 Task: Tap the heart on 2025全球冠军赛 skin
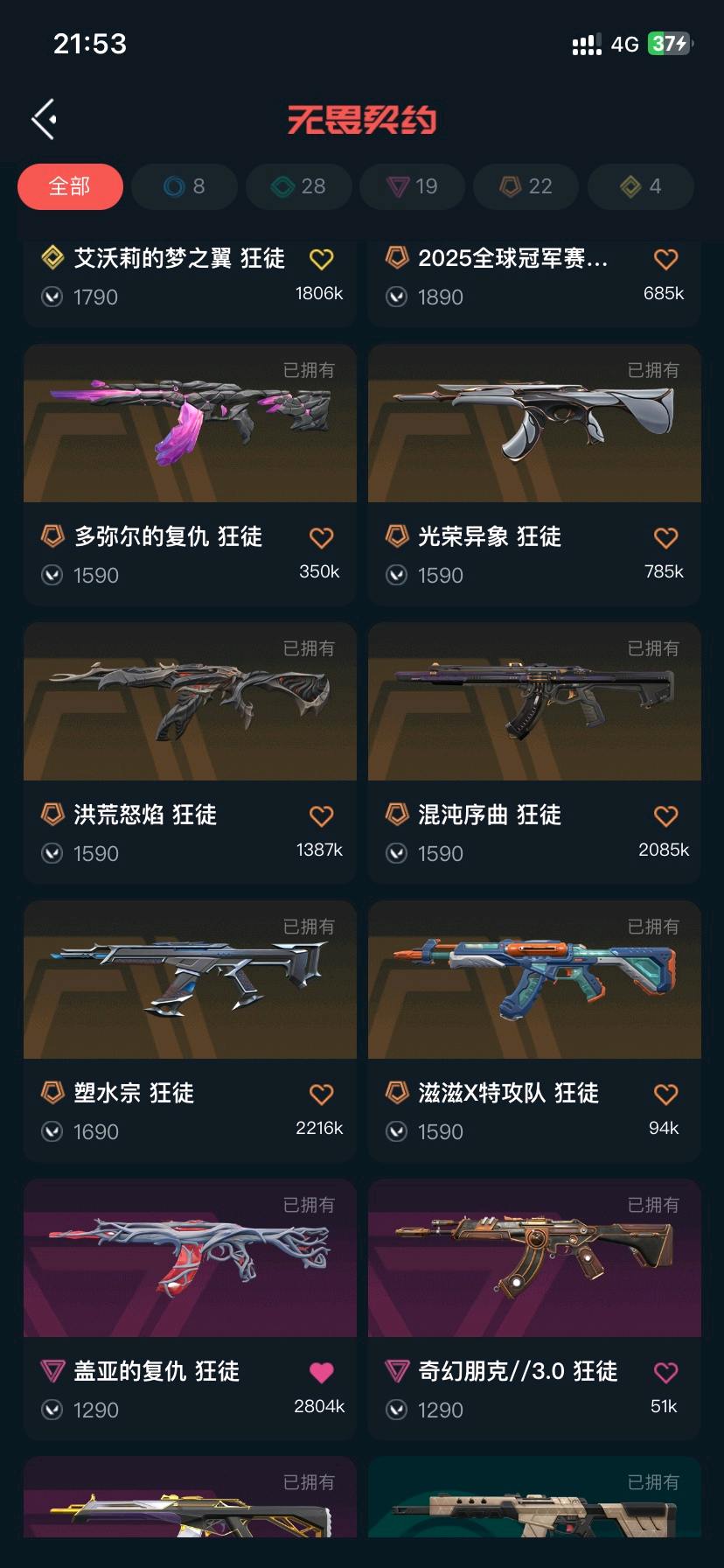[x=666, y=259]
